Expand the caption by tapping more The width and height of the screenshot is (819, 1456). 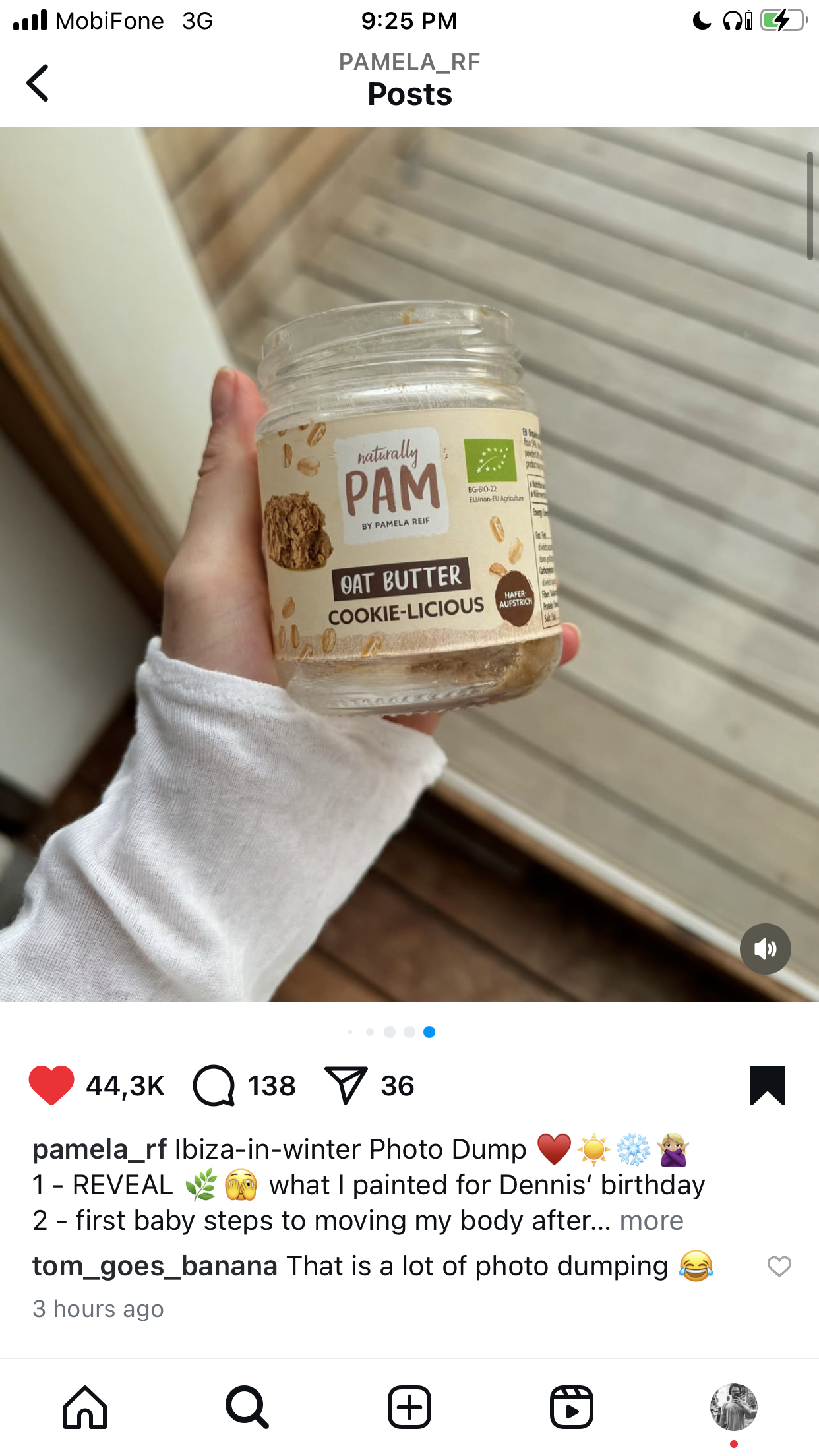[x=652, y=1221]
